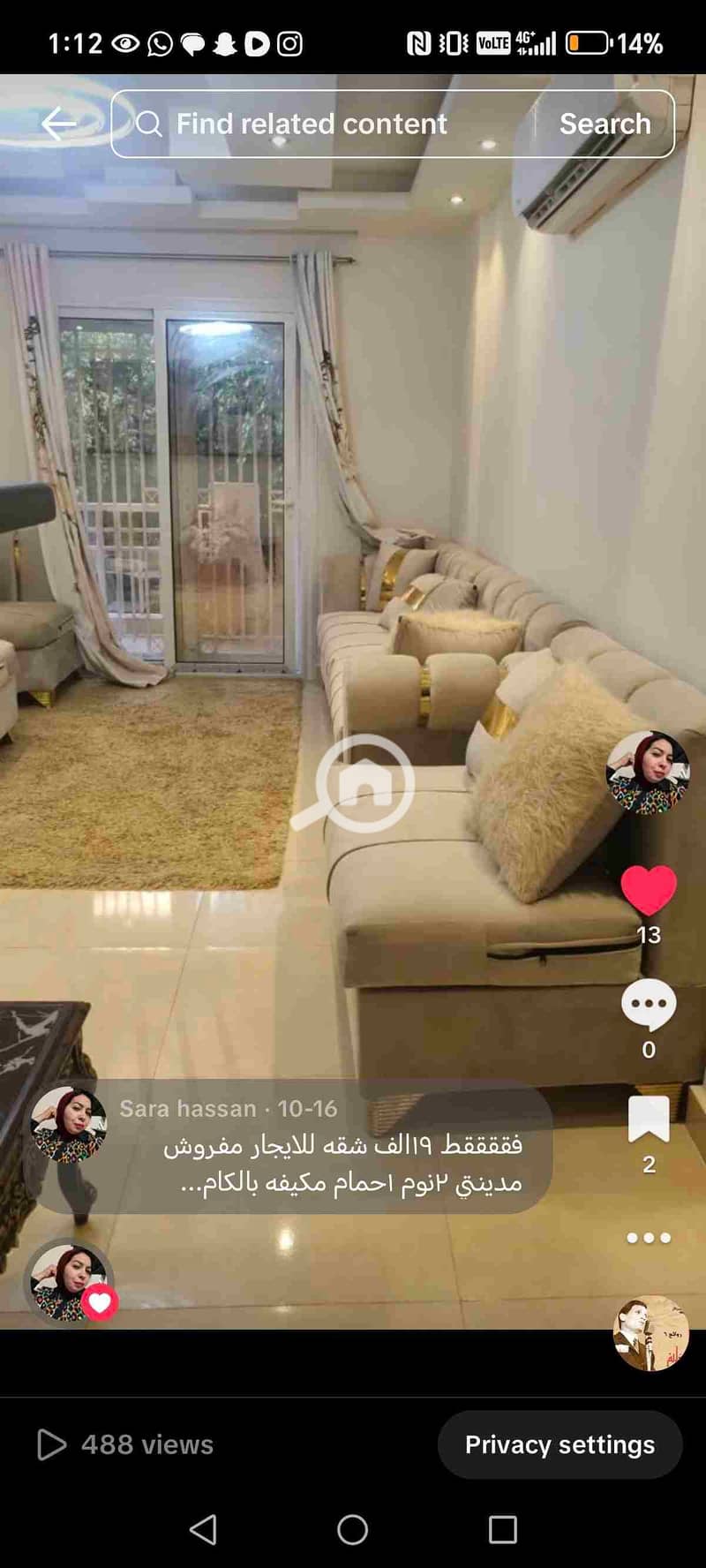
Task: Open Privacy settings
Action: 560,1444
